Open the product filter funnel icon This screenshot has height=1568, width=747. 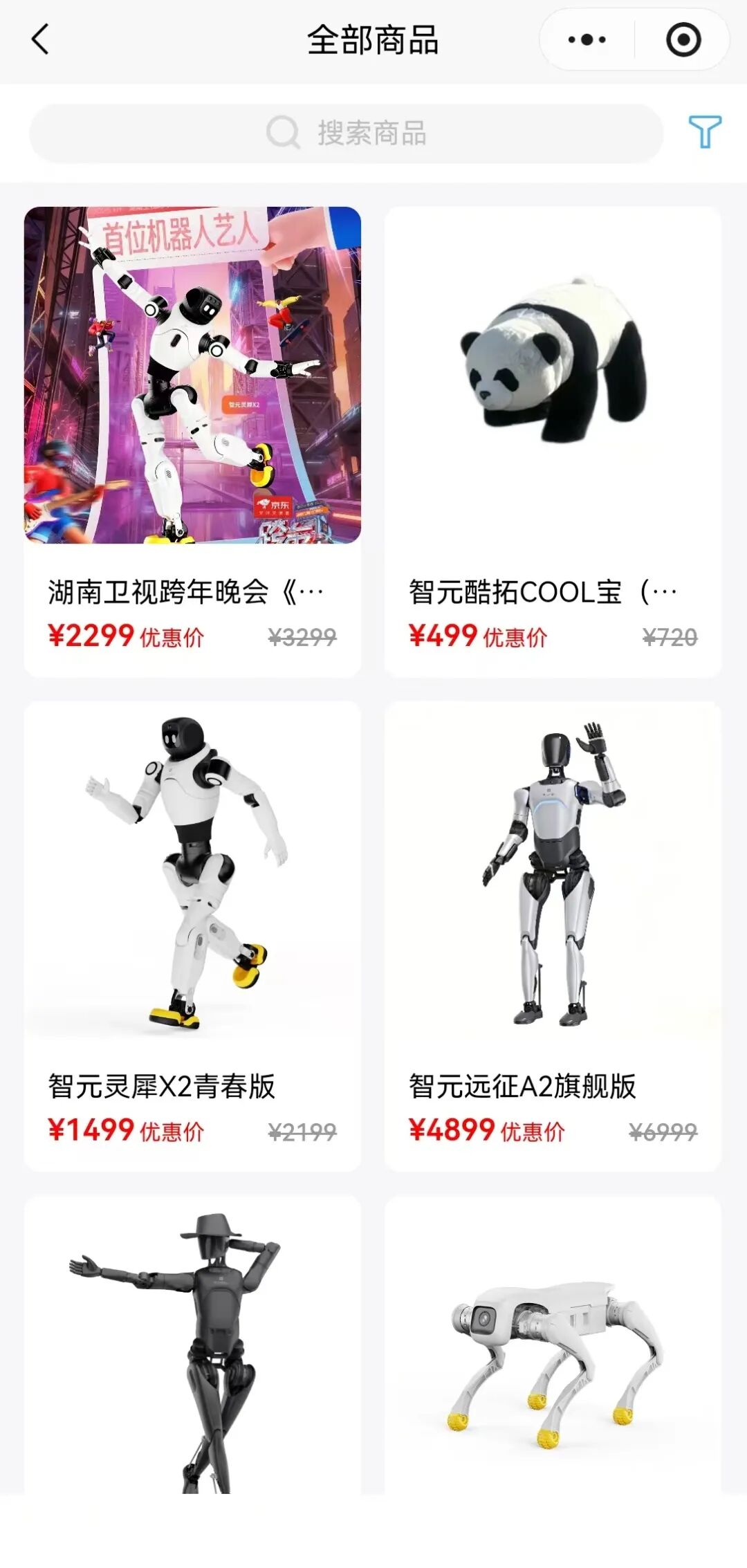(x=704, y=131)
